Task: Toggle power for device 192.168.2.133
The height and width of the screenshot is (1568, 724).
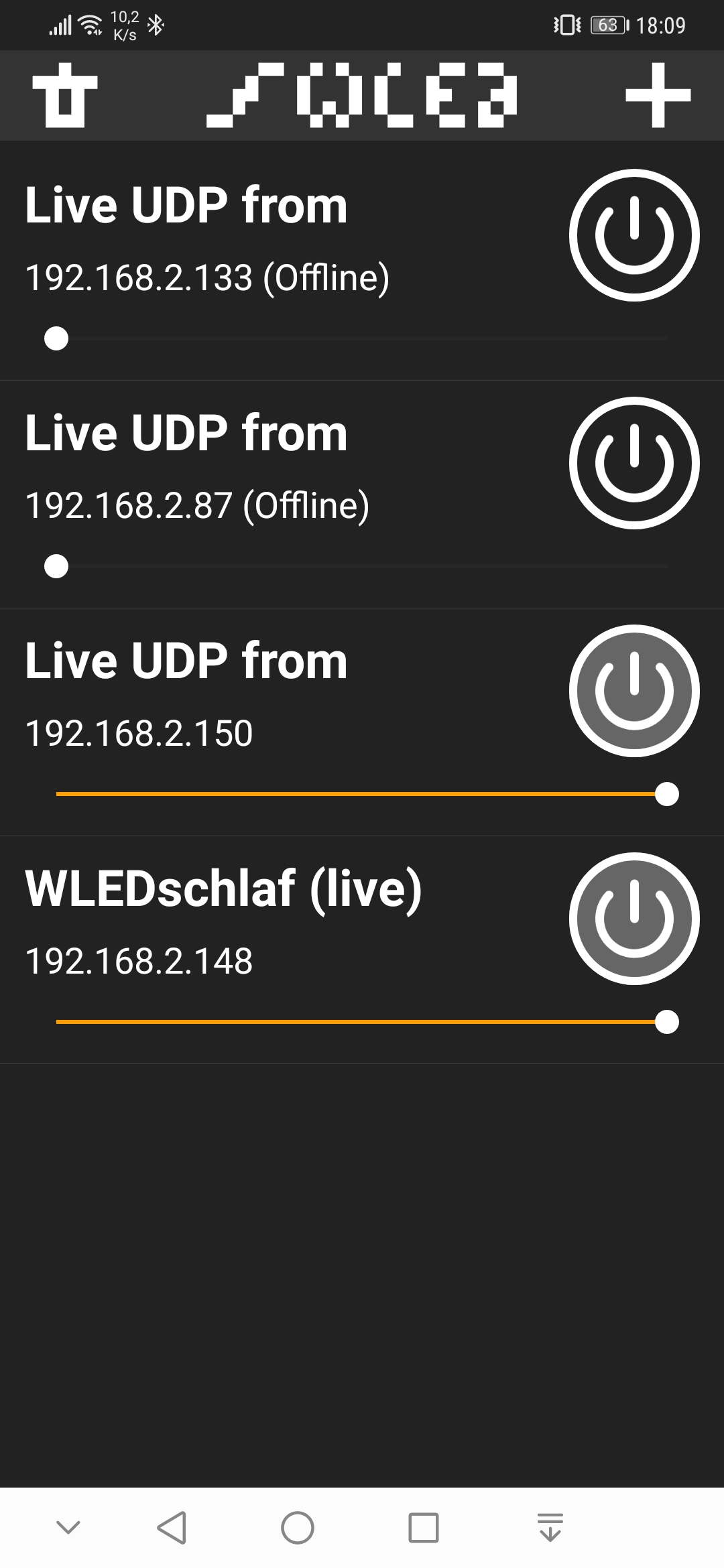Action: pos(634,235)
